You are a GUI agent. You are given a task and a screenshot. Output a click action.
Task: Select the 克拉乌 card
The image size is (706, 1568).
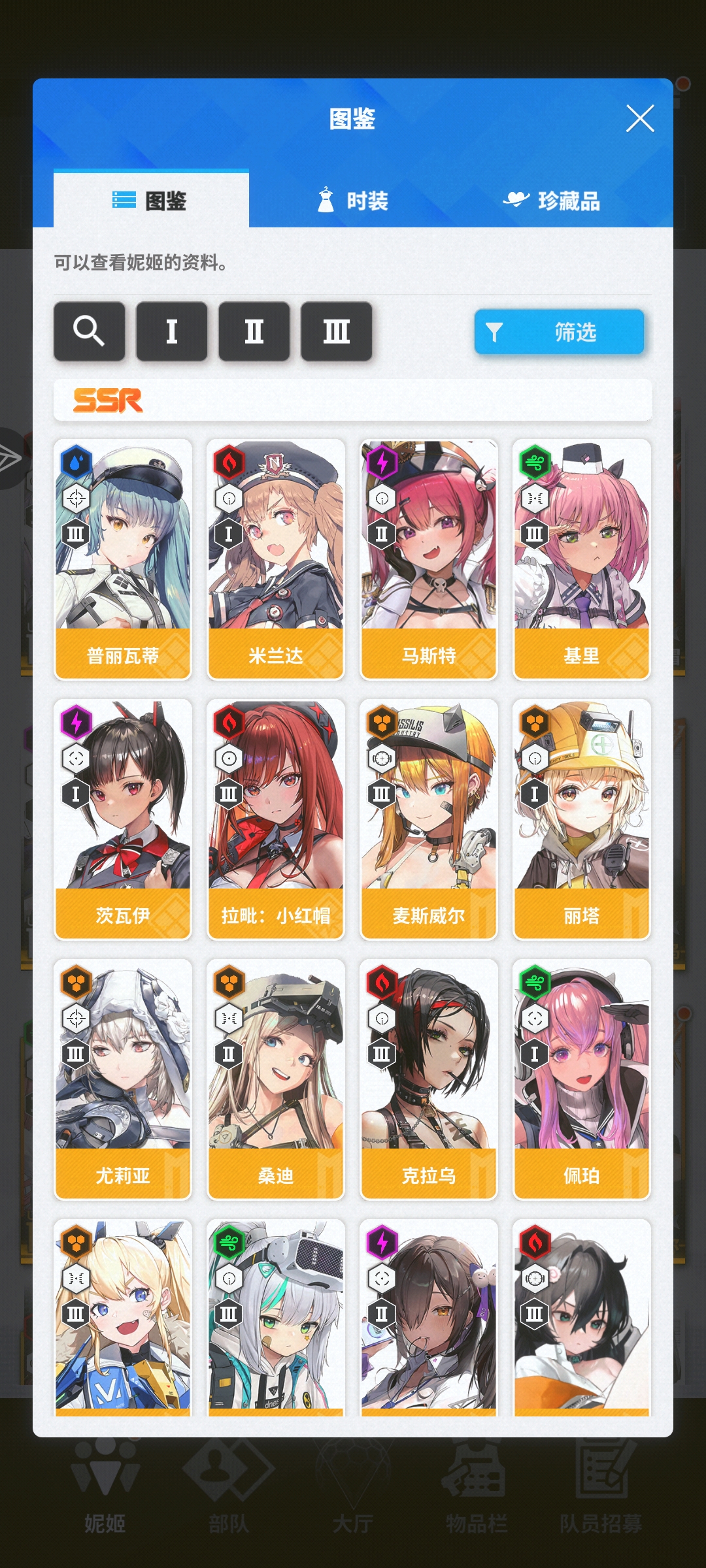click(429, 1079)
